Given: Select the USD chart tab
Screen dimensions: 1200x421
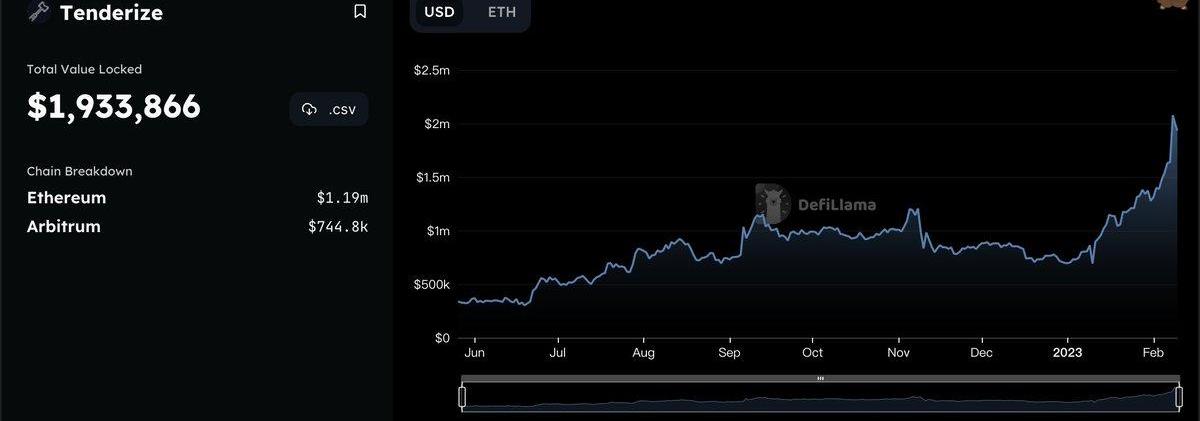Looking at the screenshot, I should click(439, 12).
